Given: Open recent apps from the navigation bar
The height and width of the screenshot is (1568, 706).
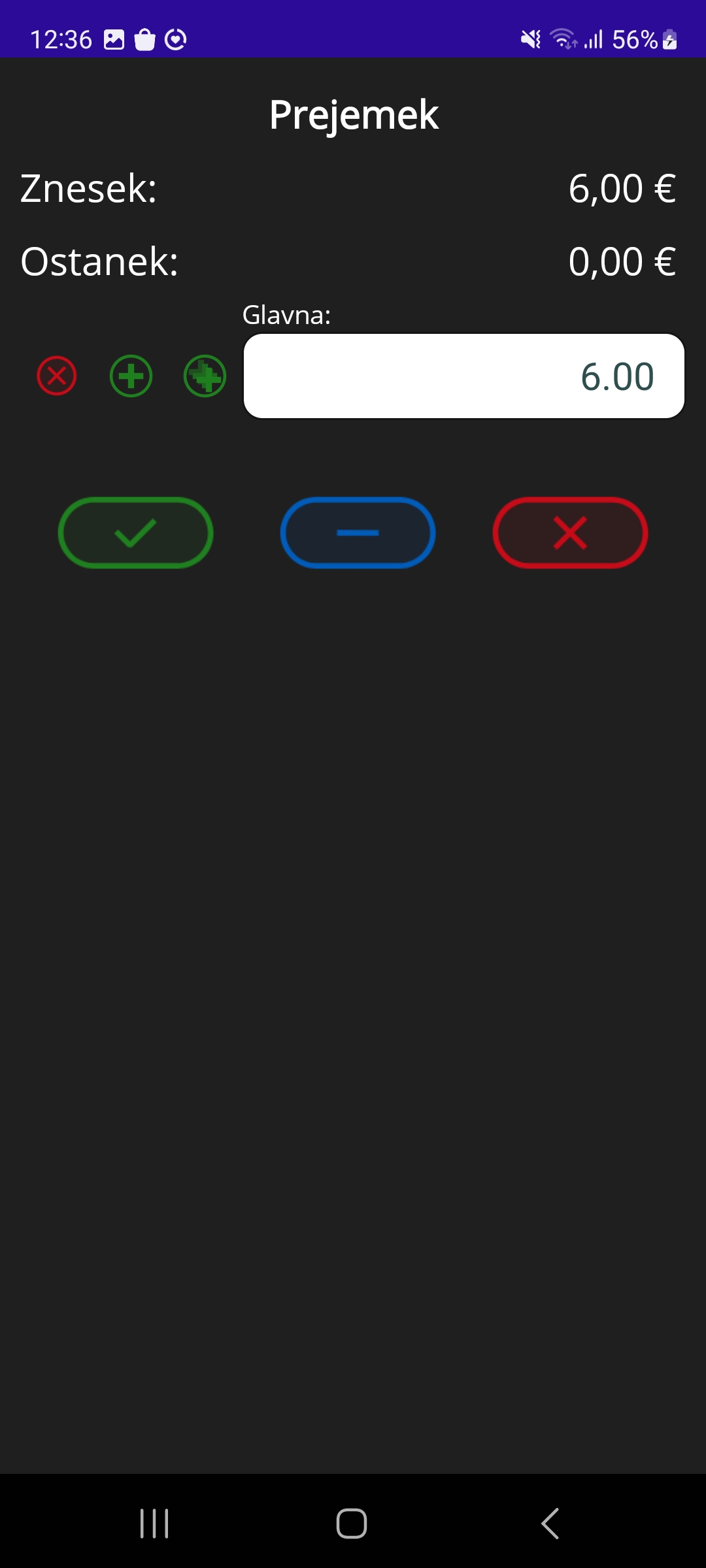Looking at the screenshot, I should tap(154, 1524).
